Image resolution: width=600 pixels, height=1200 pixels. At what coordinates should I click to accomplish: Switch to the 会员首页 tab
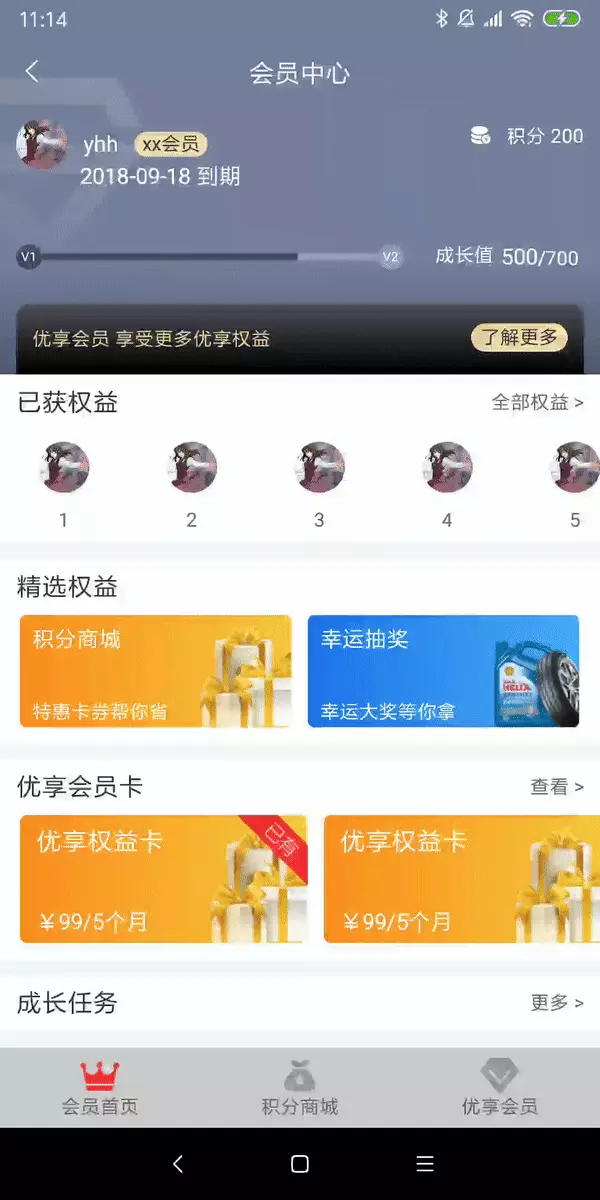click(100, 1088)
